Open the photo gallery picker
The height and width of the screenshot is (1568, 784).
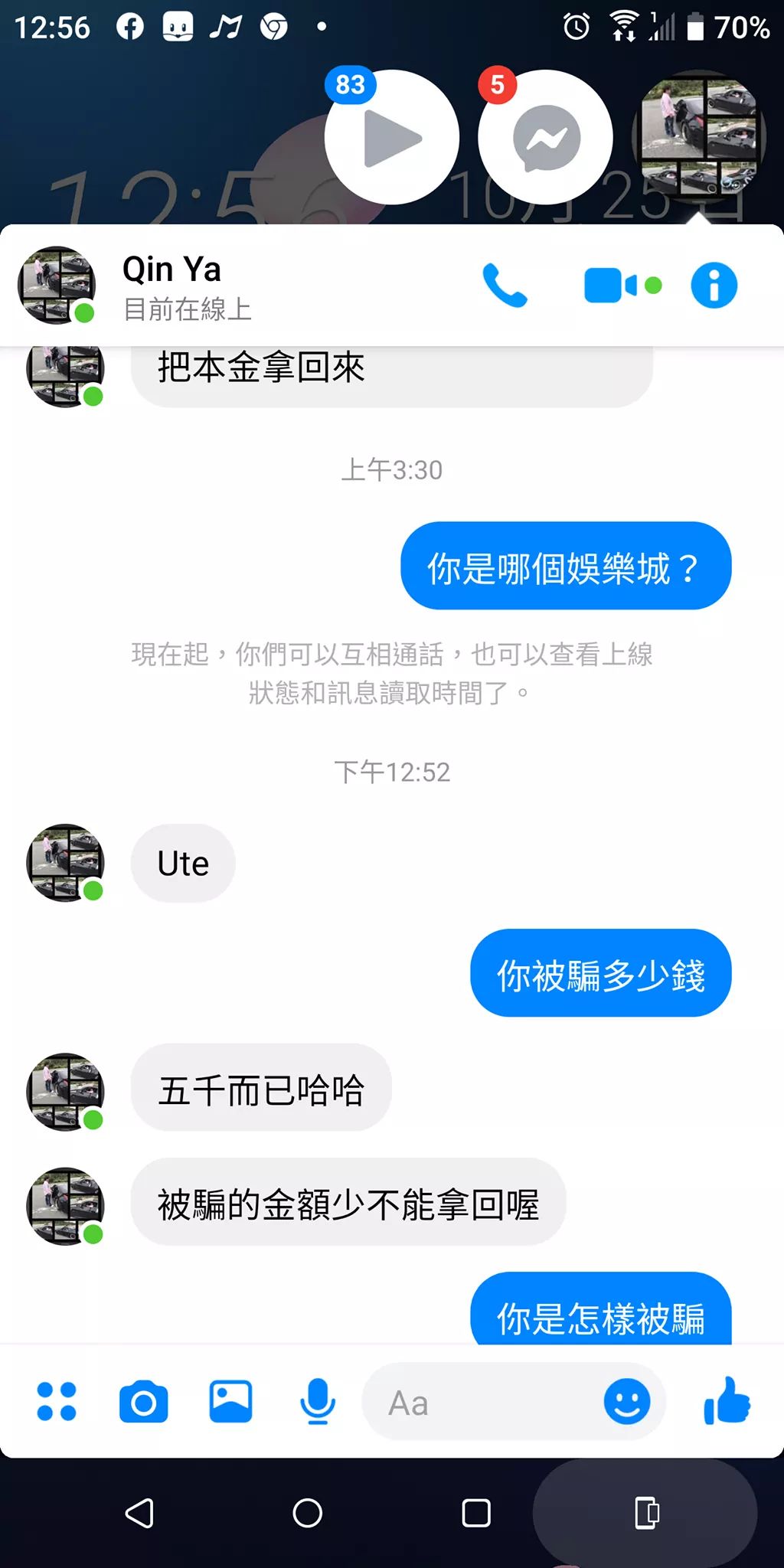pyautogui.click(x=230, y=1402)
